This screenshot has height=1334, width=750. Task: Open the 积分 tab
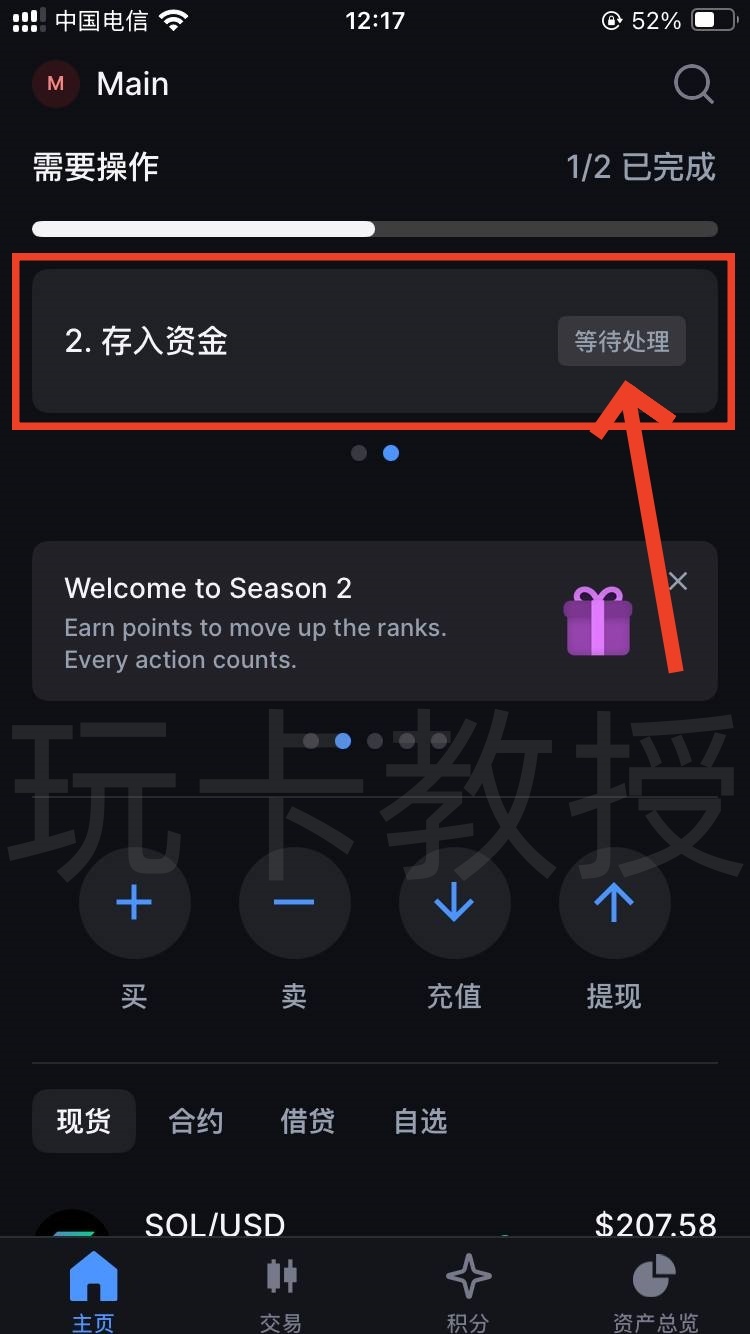[x=468, y=1292]
